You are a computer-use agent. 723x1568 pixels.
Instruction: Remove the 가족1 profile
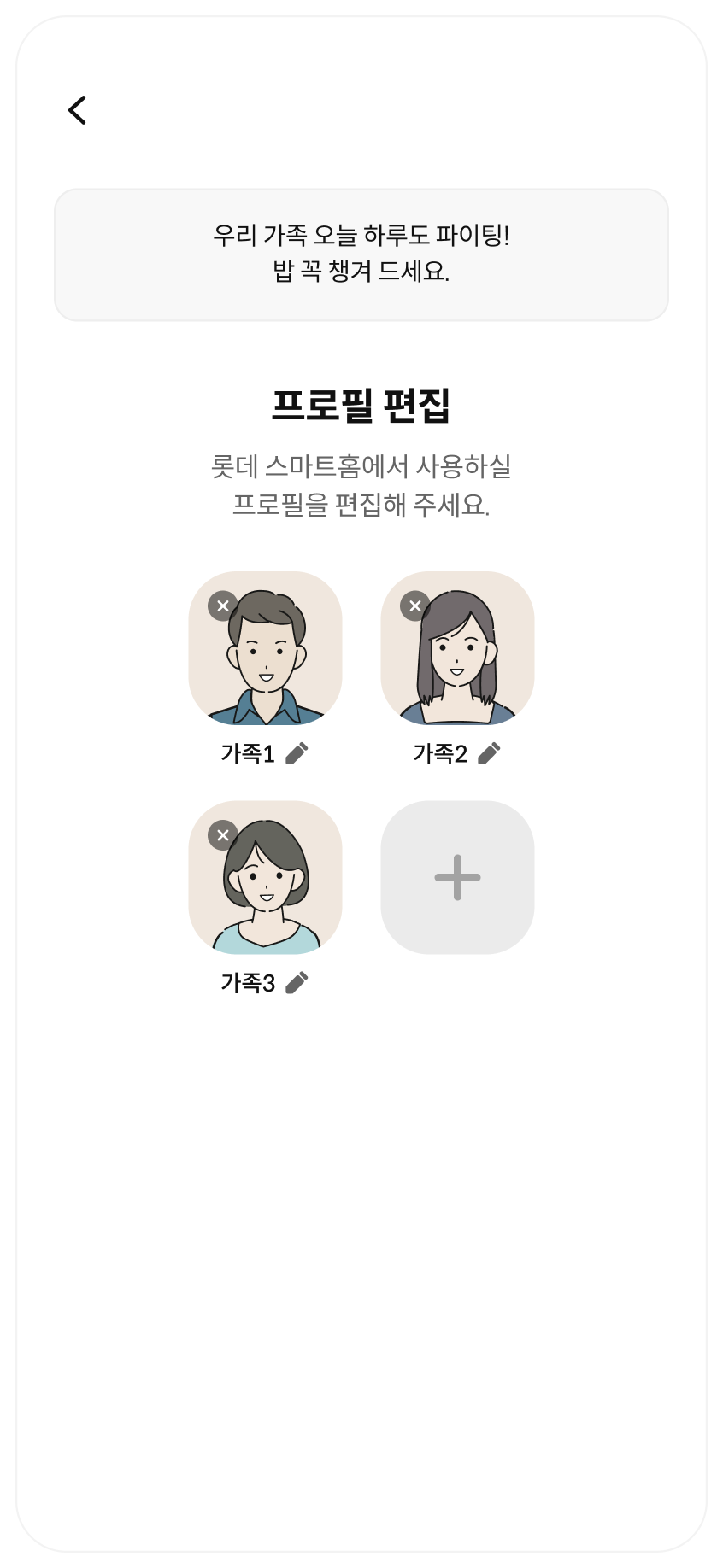(223, 606)
